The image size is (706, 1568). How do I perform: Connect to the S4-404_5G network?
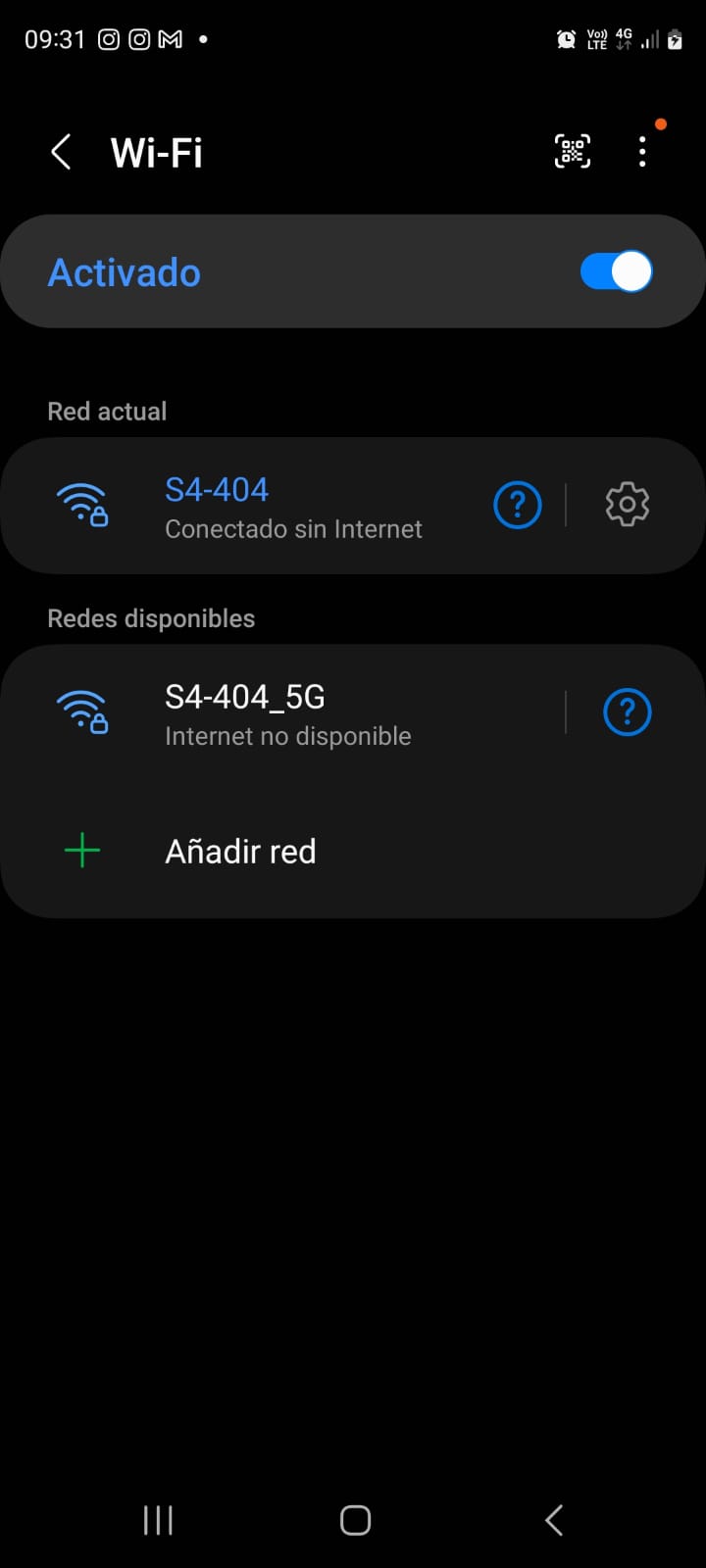point(294,713)
